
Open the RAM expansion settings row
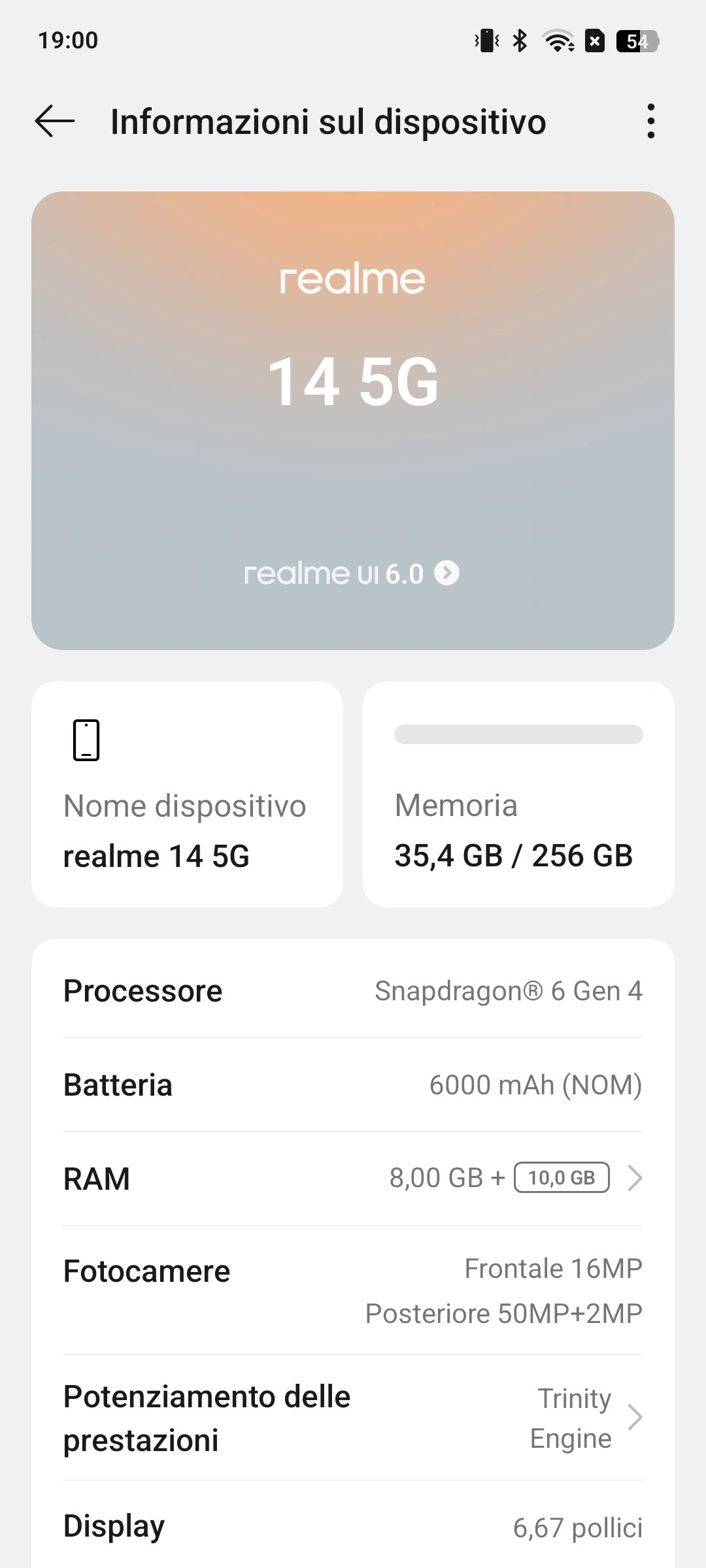(353, 1179)
